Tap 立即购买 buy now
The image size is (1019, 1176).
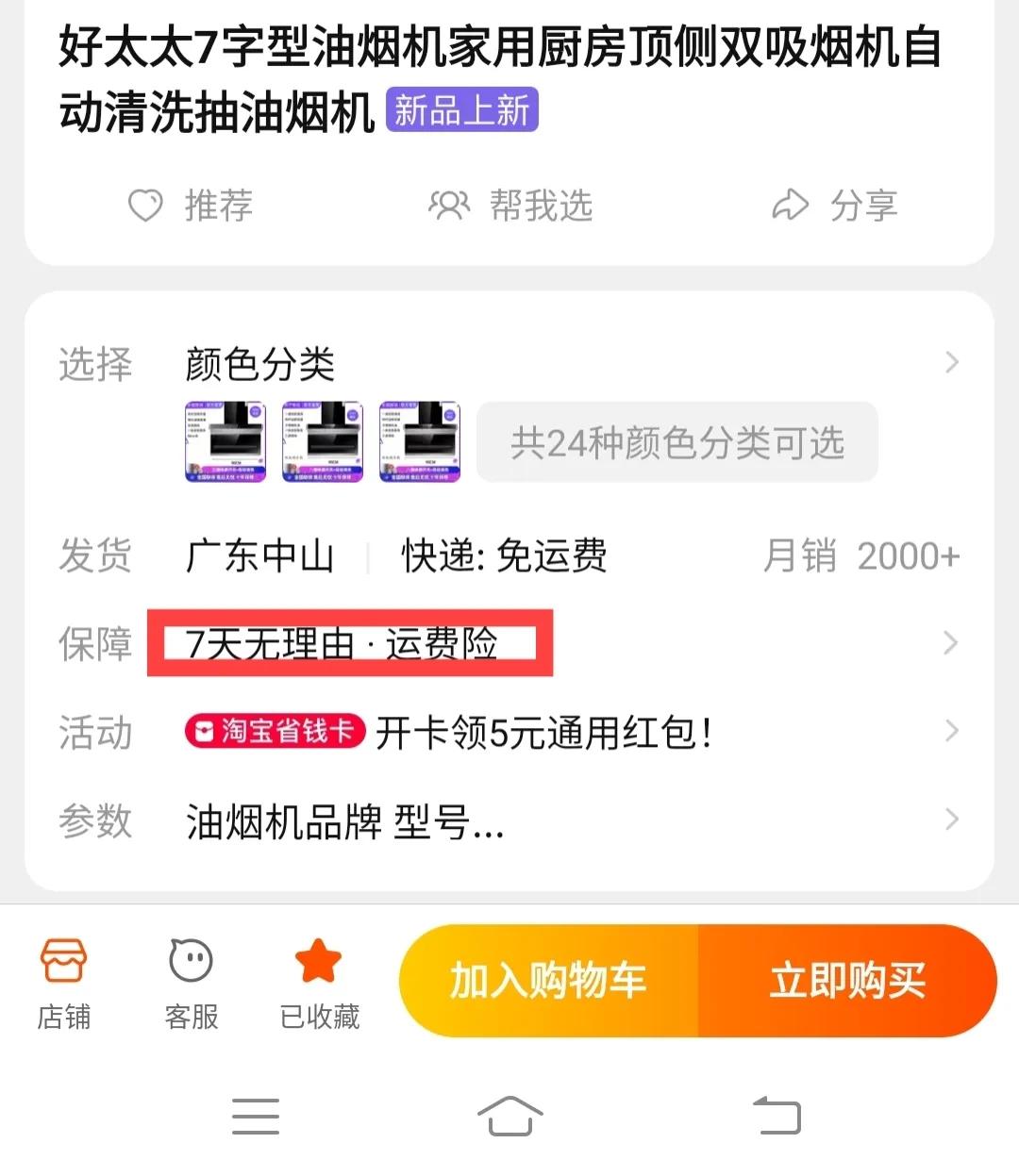tap(846, 981)
